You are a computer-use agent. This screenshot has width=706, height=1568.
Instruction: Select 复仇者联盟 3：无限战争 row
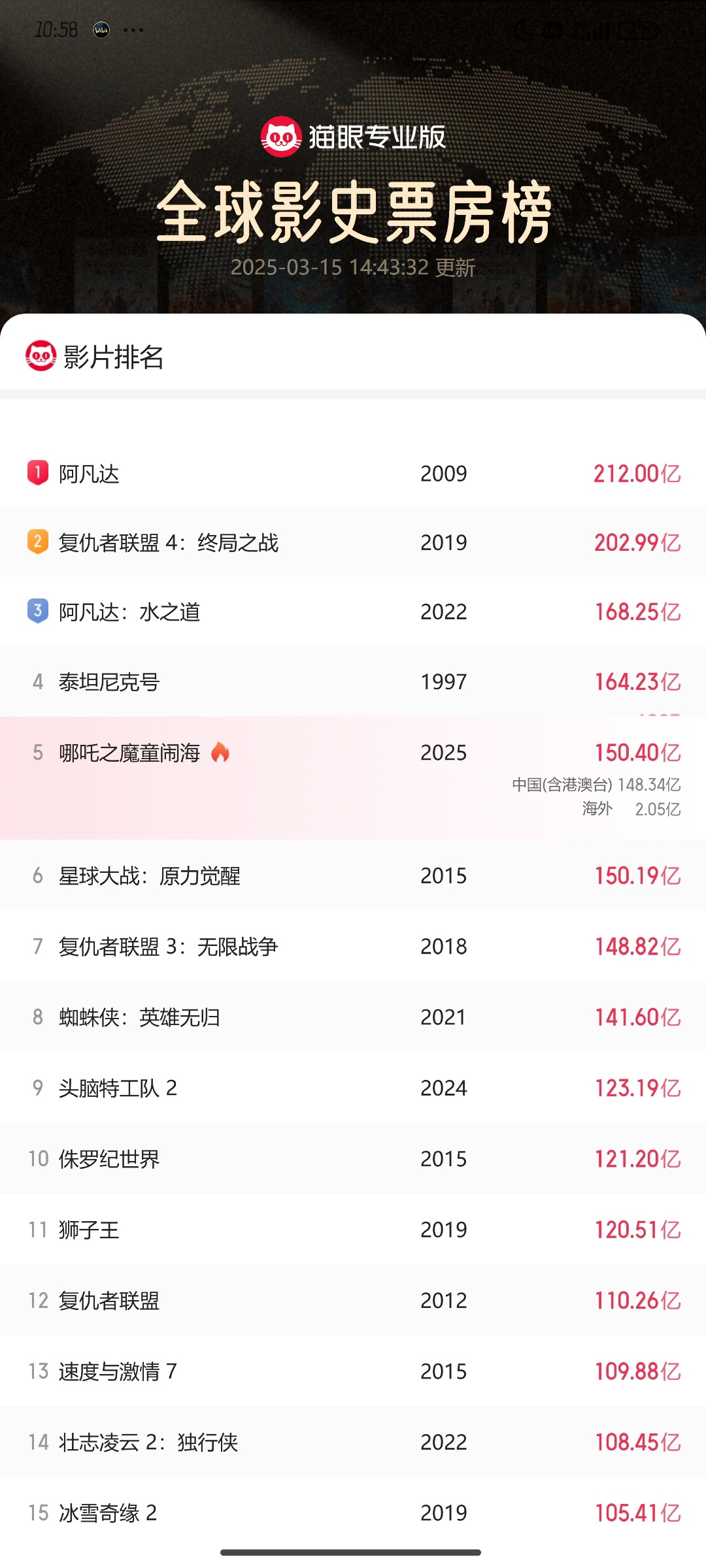[x=353, y=946]
